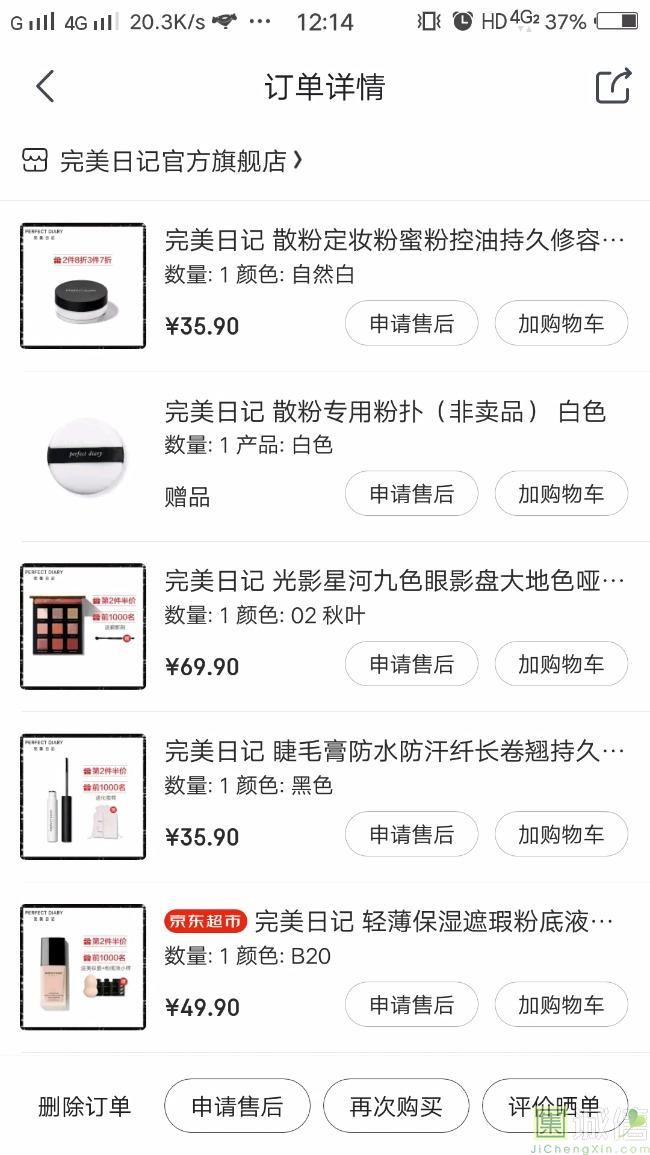Viewport: 650px width, 1155px height.
Task: Tap the bottom bar 申请售后 button
Action: tap(237, 1106)
